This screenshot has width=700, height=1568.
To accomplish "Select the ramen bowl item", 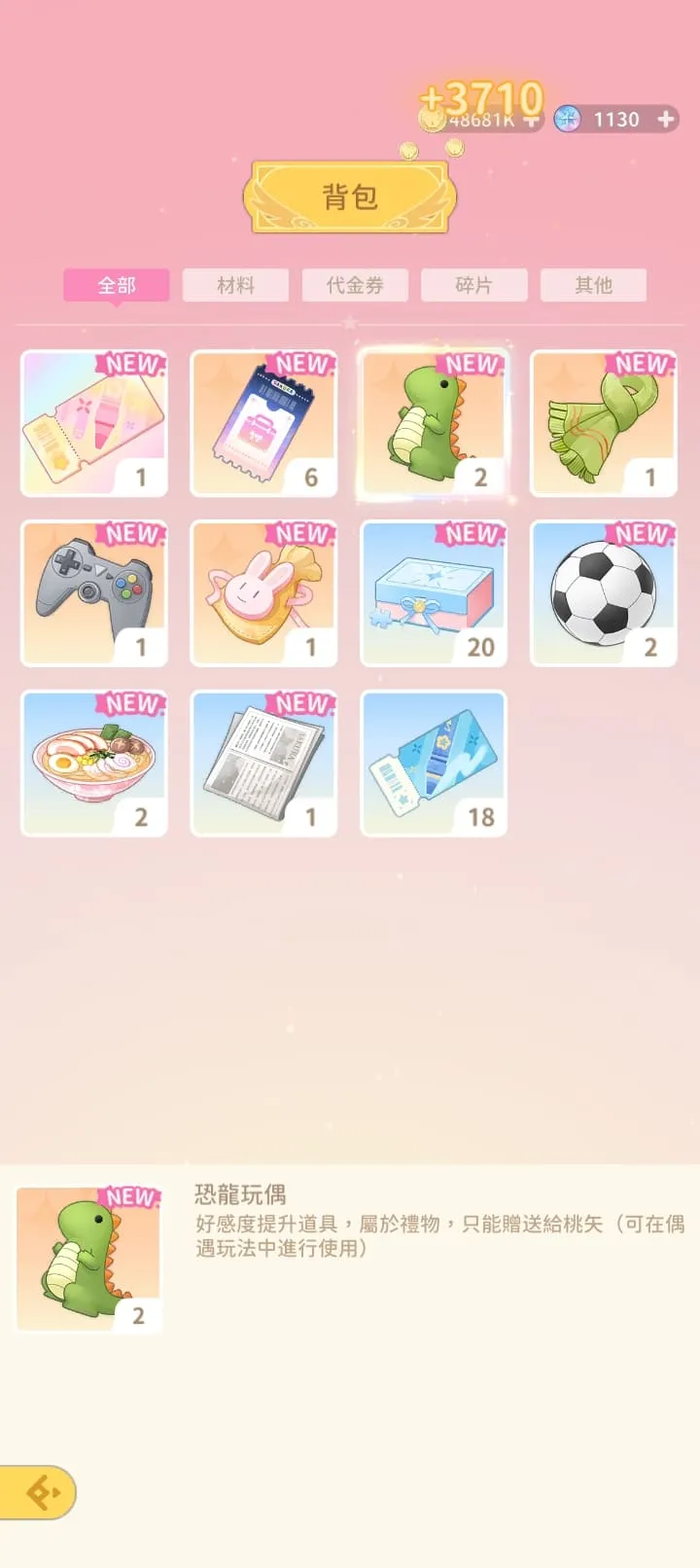I will click(93, 763).
